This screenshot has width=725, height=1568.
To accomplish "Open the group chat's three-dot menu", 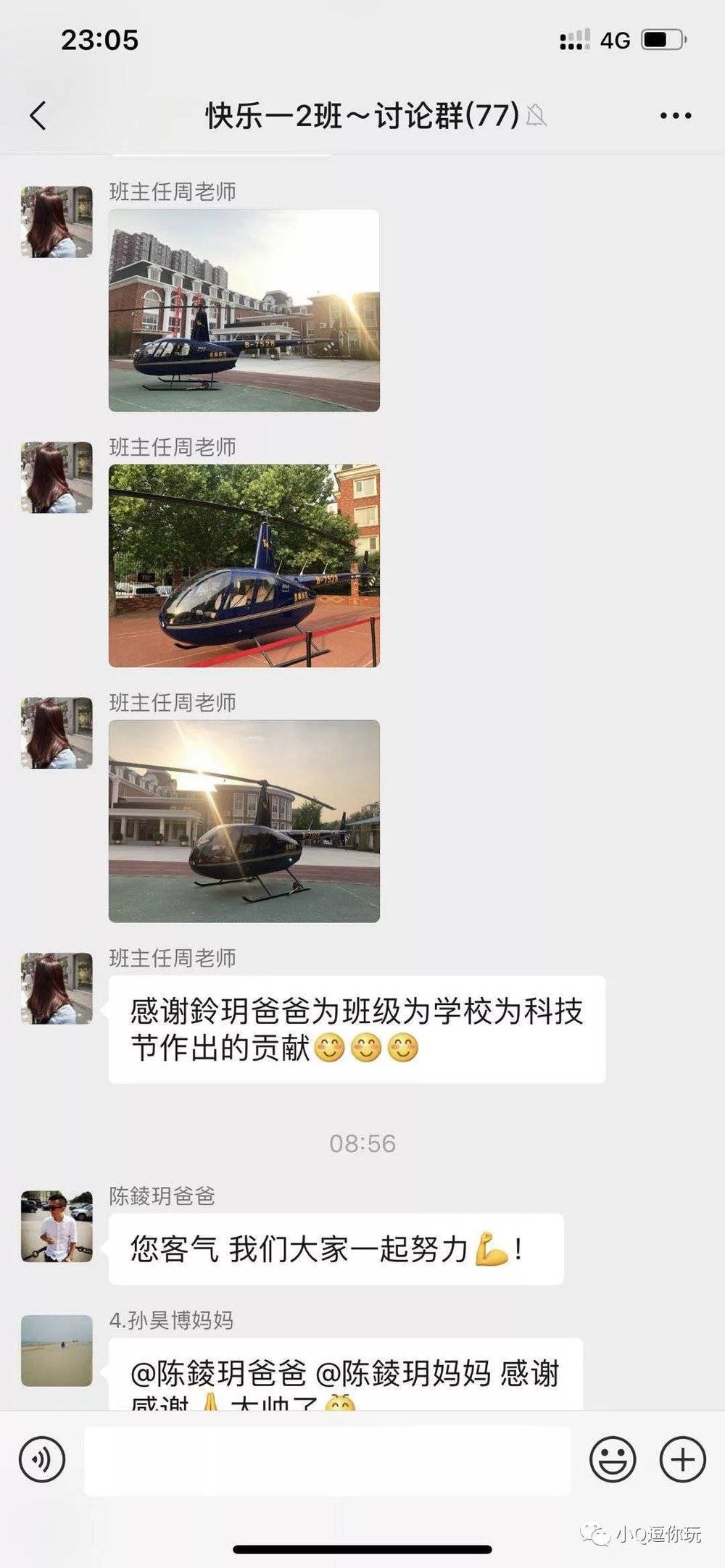I will 675,116.
